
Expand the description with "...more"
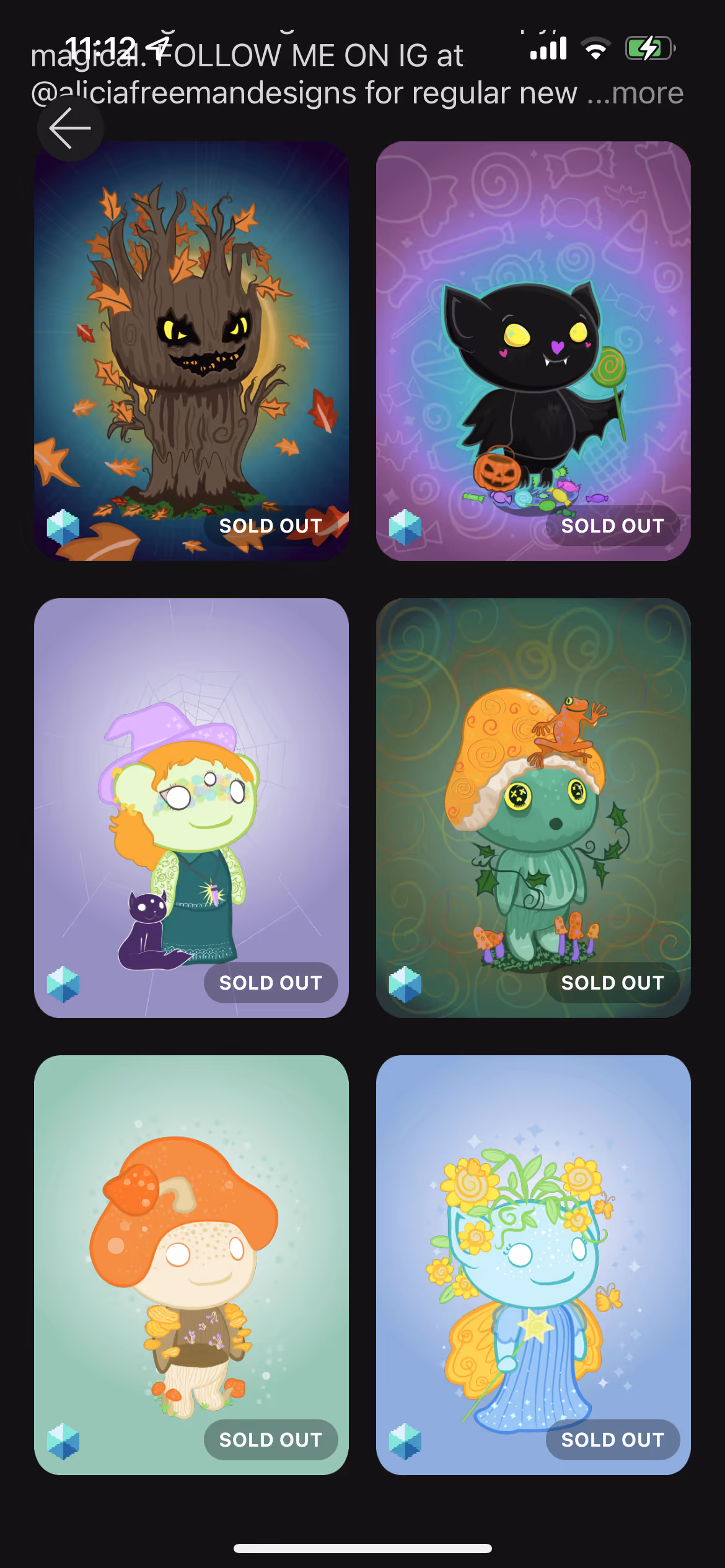tap(635, 93)
